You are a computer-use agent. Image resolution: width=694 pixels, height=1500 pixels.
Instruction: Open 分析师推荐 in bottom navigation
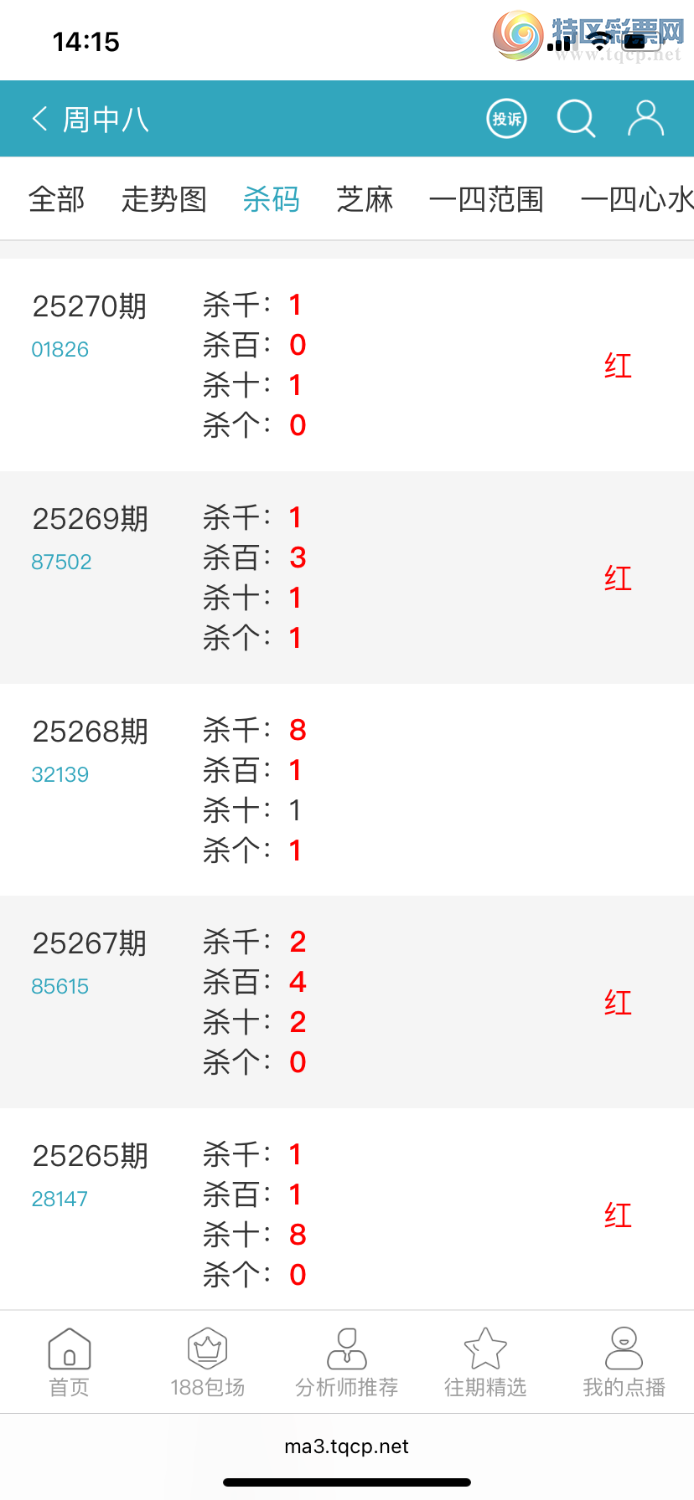(347, 1362)
